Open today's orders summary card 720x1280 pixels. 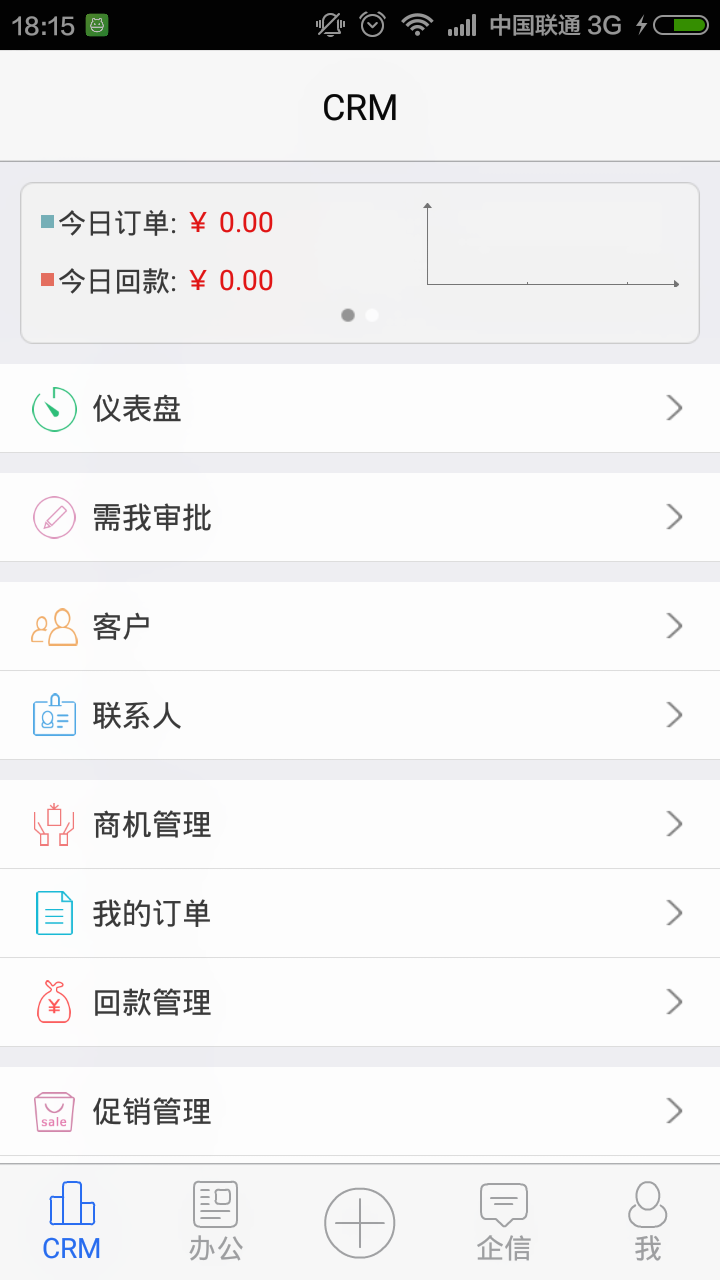click(x=360, y=262)
